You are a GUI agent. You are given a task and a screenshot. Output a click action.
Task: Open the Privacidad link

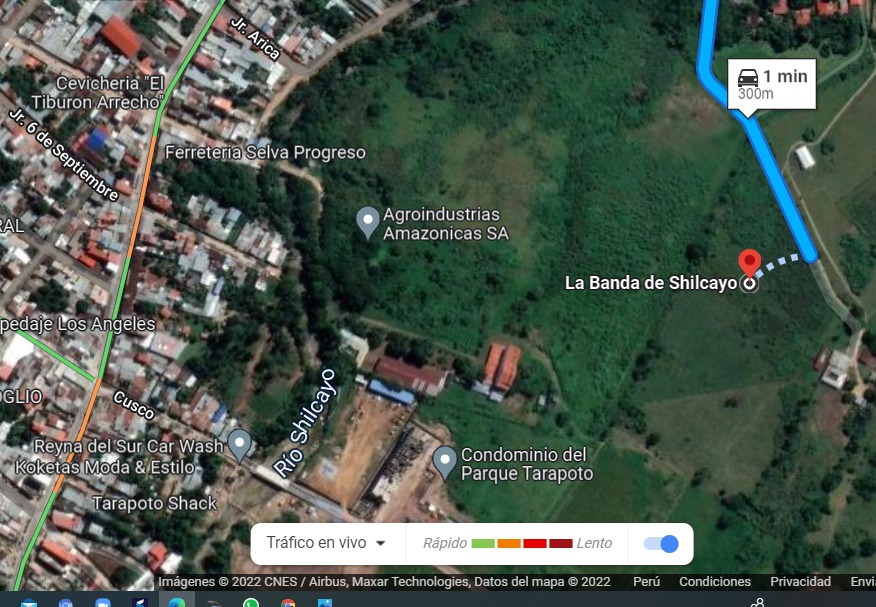(800, 581)
